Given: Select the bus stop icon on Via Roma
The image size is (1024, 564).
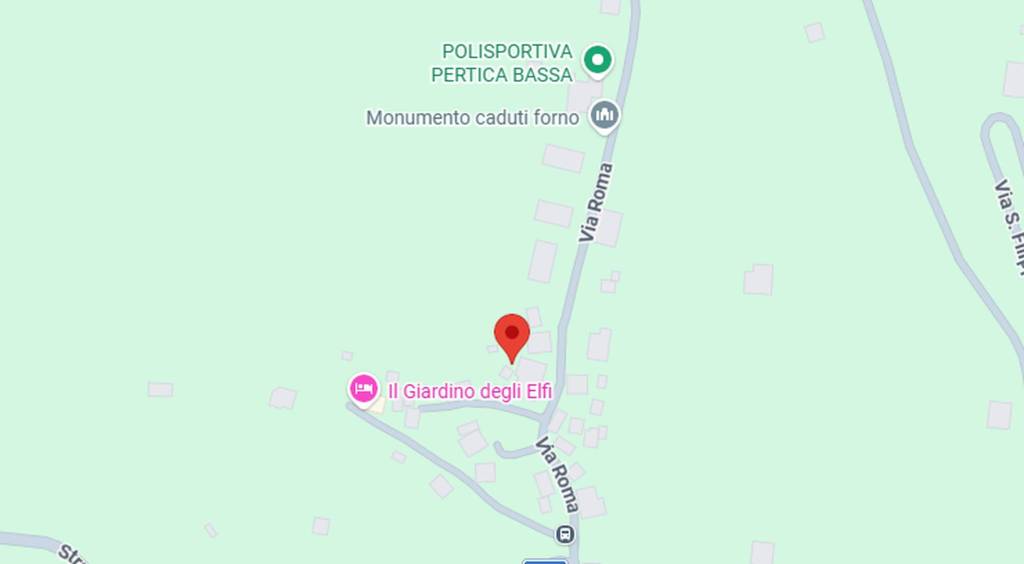Looking at the screenshot, I should pos(566,534).
